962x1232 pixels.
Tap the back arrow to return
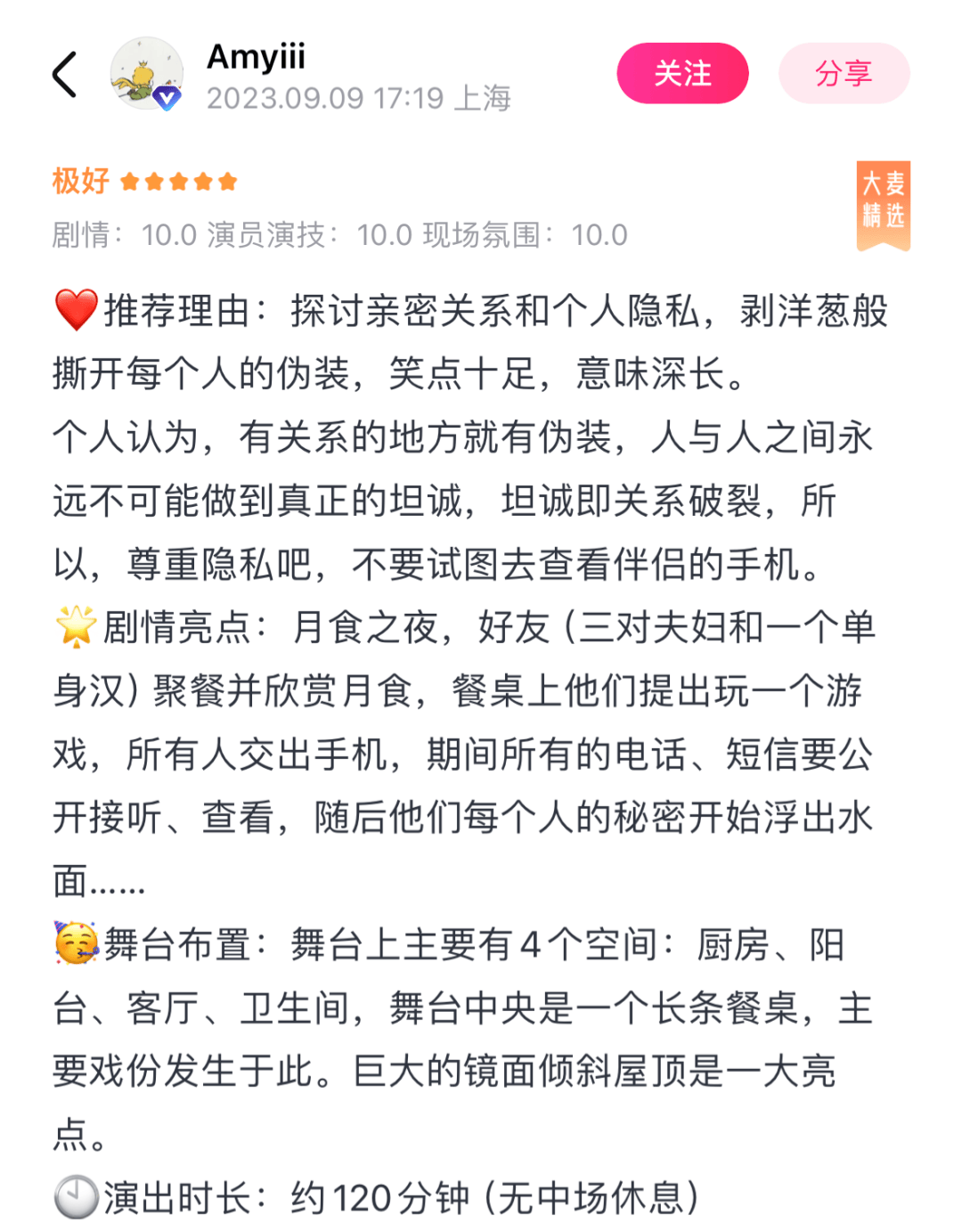pyautogui.click(x=64, y=75)
